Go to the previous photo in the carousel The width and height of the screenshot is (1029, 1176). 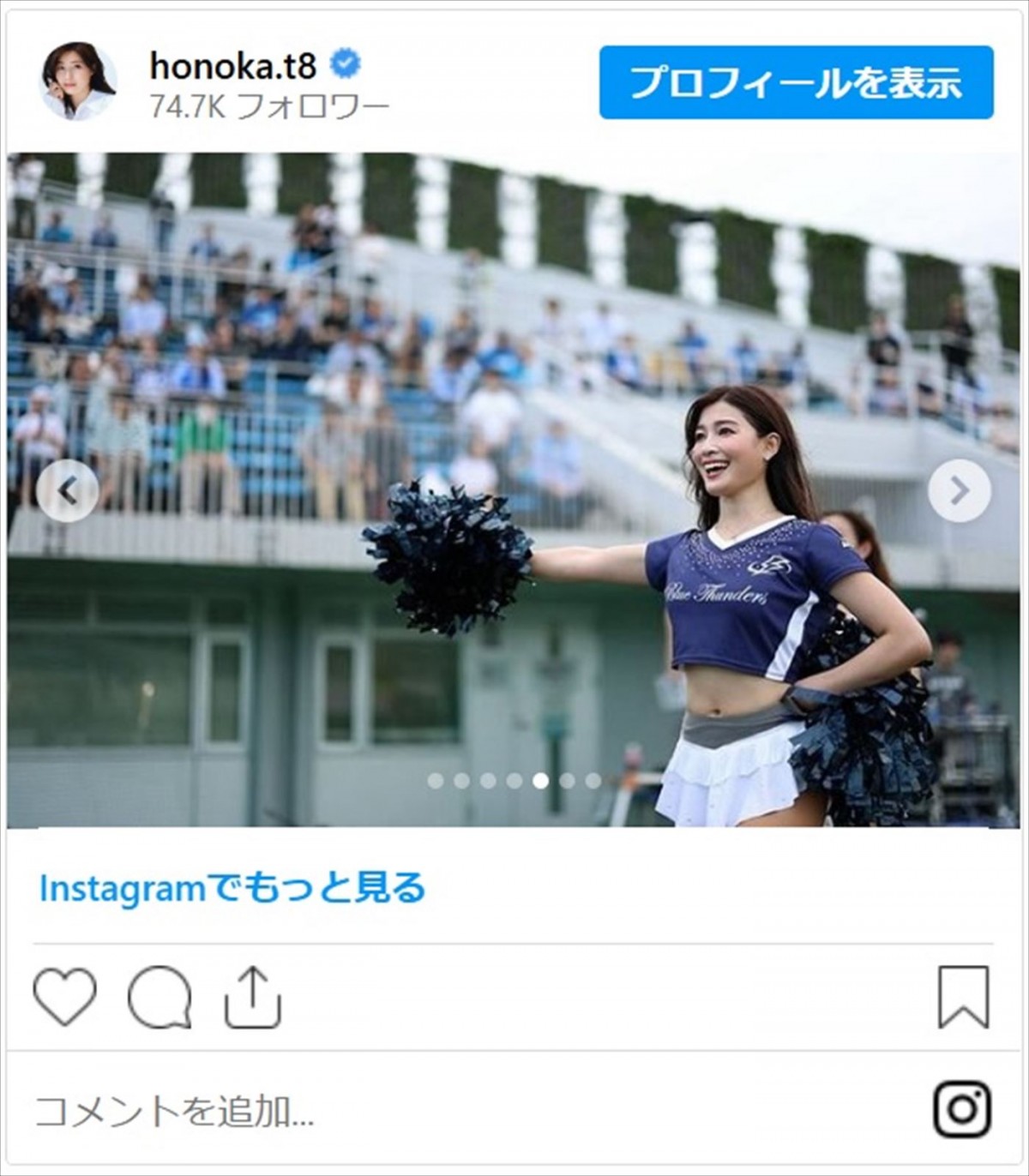[68, 491]
